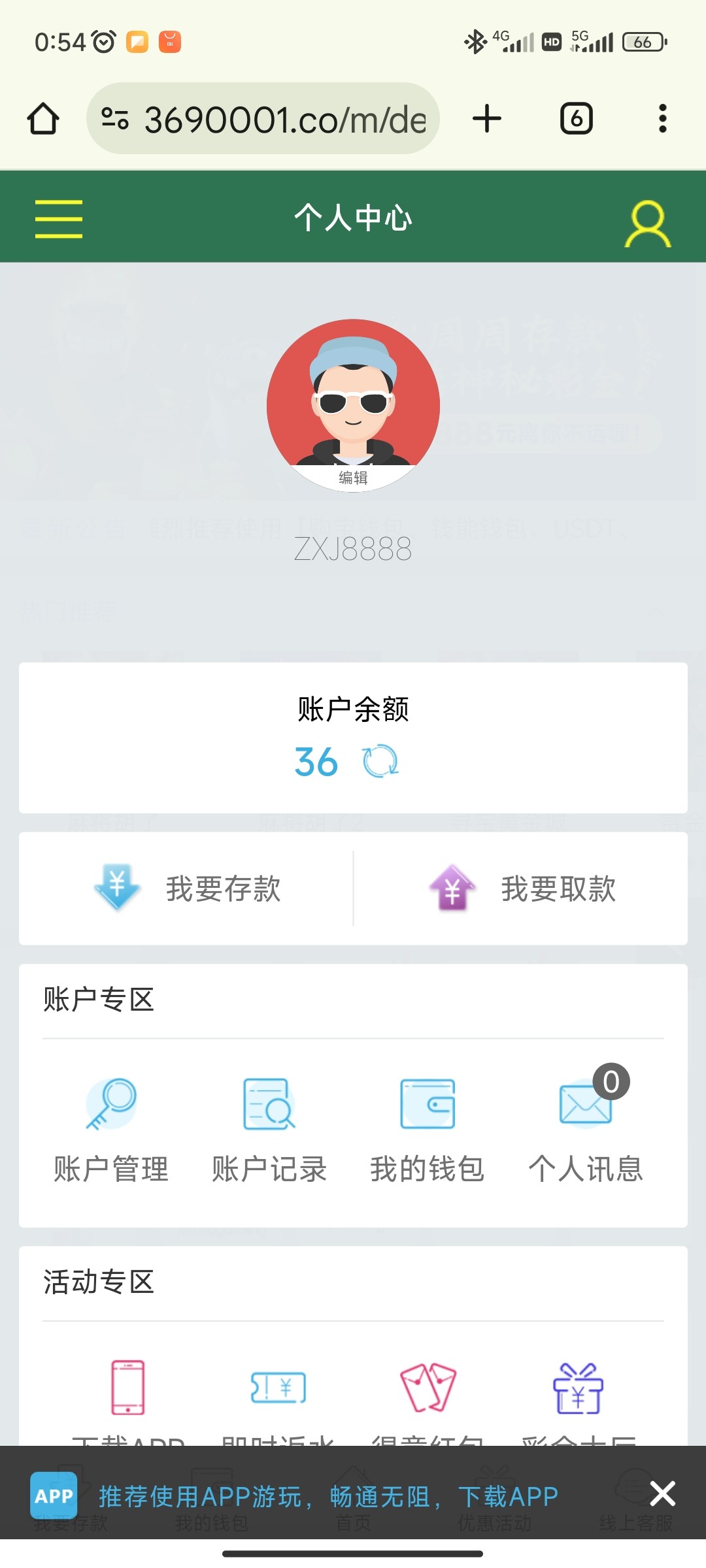Open the user profile icon
The image size is (706, 1568).
coord(647,224)
